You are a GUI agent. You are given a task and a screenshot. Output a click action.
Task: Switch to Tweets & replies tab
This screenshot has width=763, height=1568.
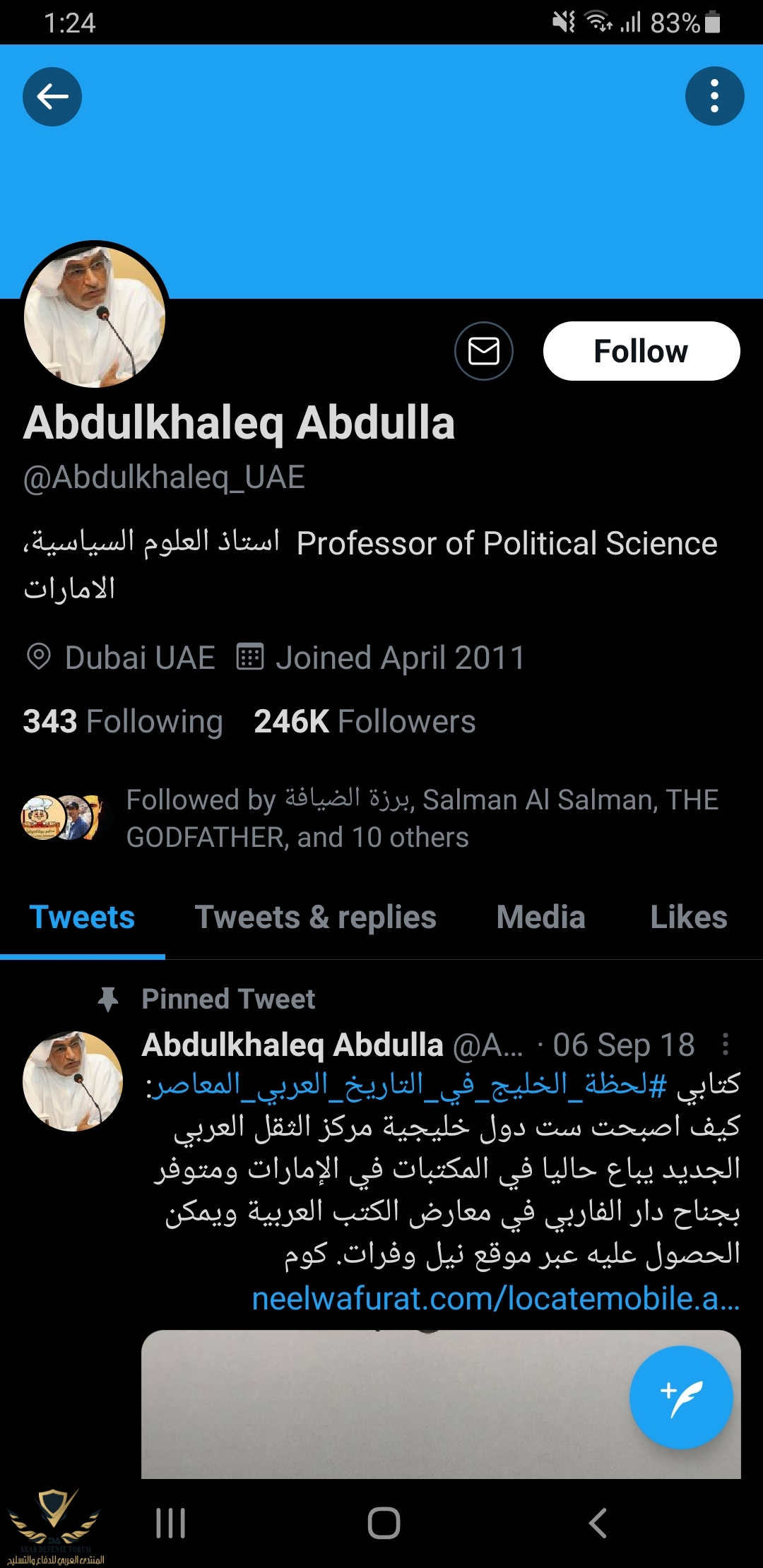pyautogui.click(x=315, y=917)
